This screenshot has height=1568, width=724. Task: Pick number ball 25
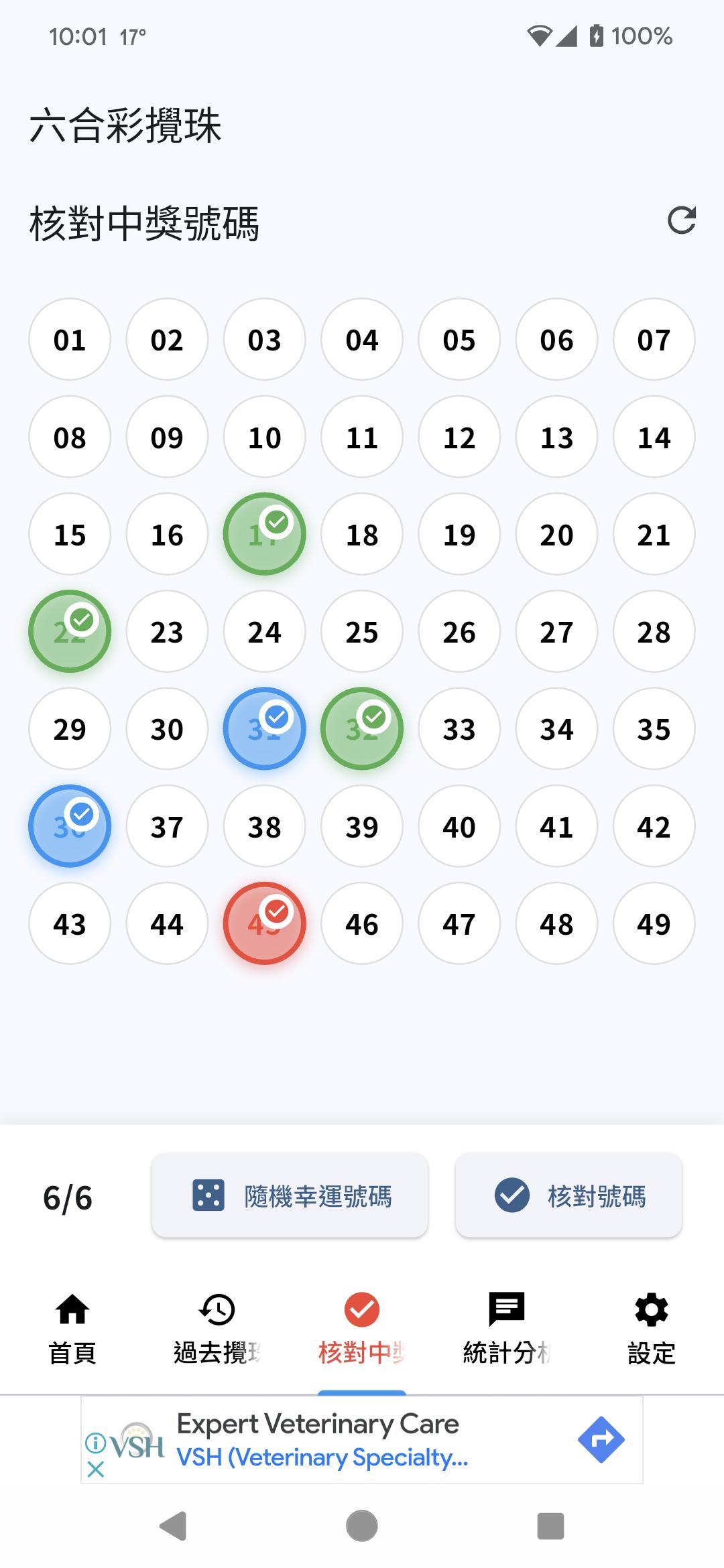tap(362, 632)
